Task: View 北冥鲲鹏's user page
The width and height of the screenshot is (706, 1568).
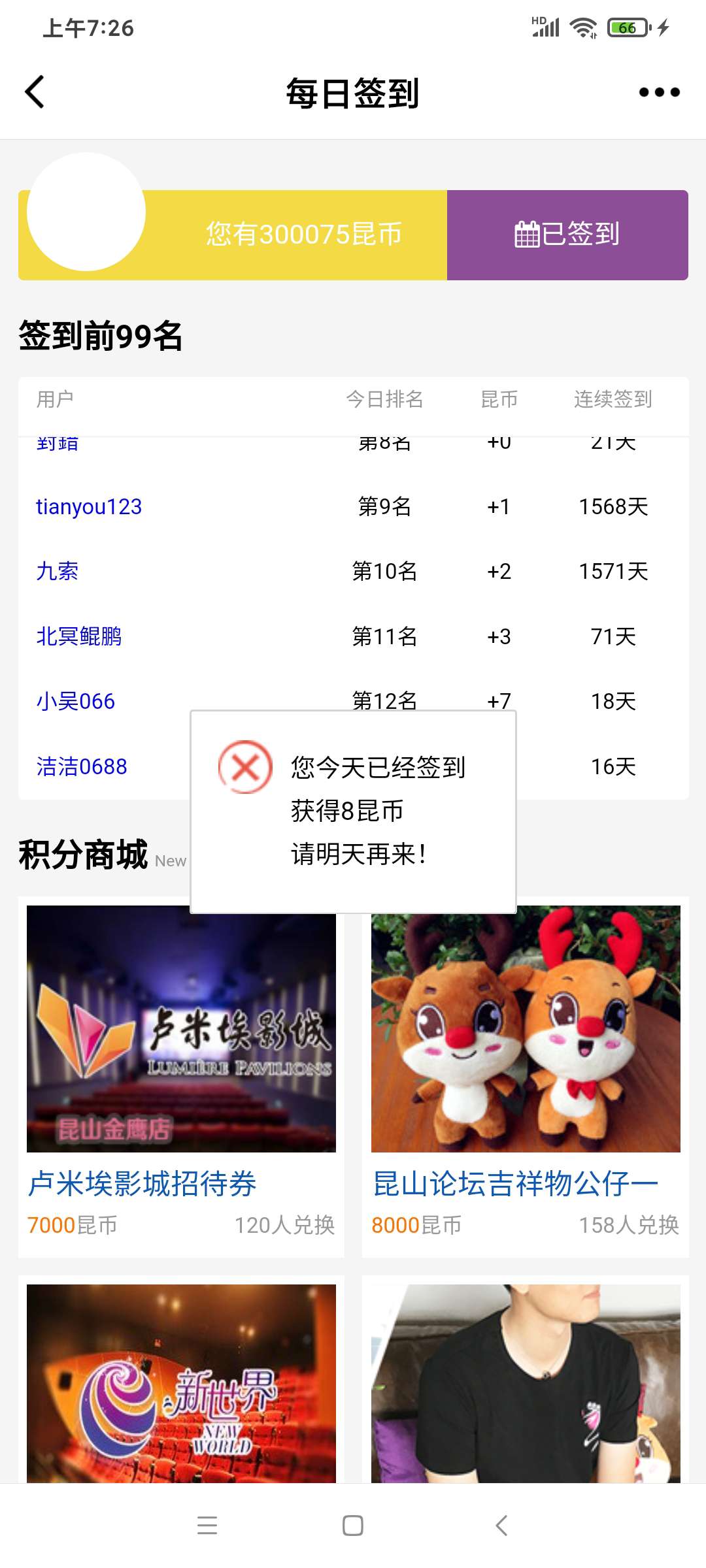Action: click(79, 636)
